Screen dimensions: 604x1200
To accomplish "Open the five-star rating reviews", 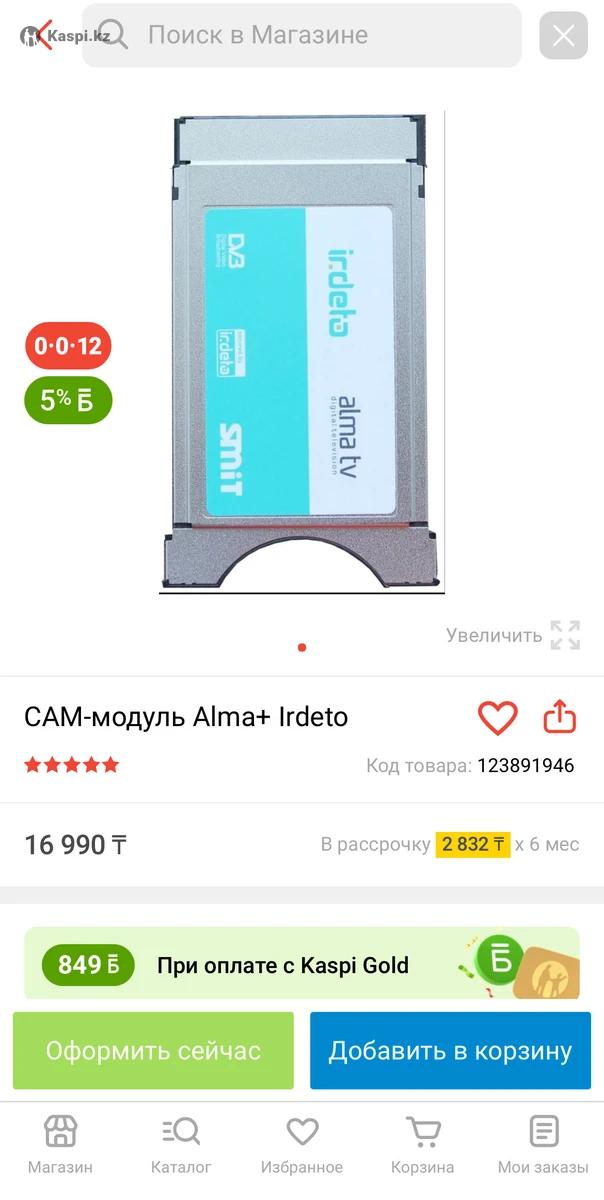I will [72, 766].
